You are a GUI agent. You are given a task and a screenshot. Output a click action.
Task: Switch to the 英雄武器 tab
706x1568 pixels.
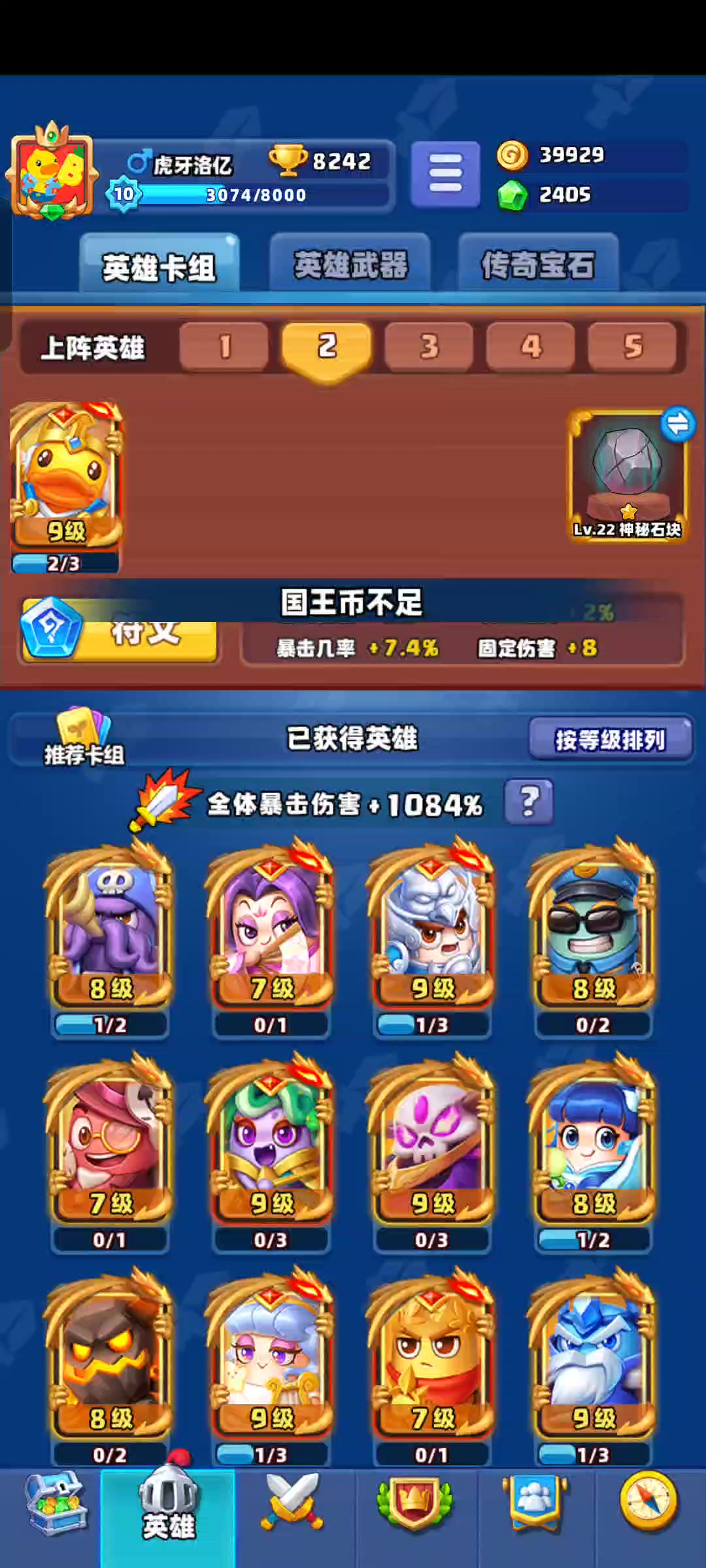point(350,265)
